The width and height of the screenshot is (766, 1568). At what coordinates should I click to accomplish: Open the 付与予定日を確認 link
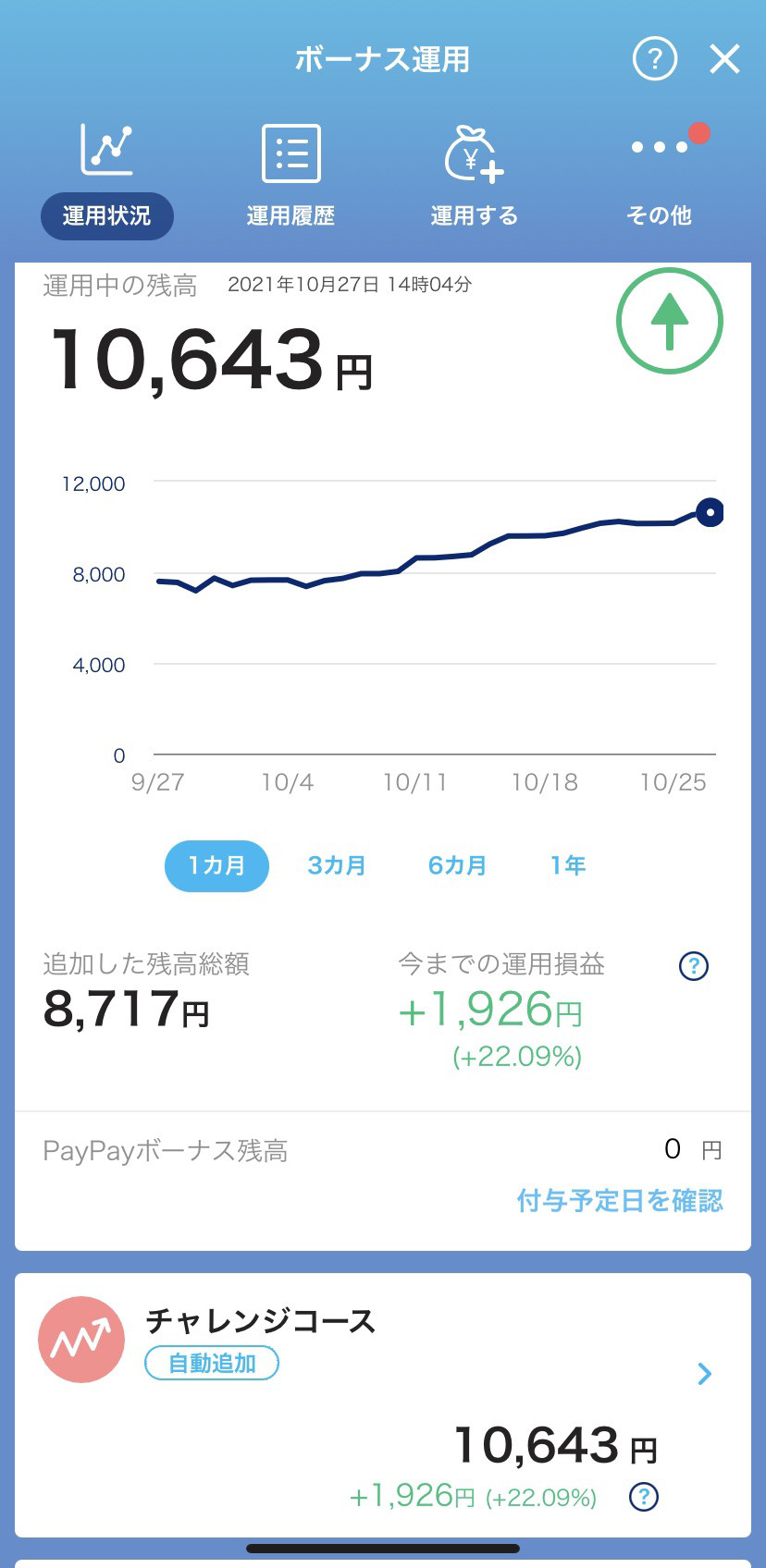pyautogui.click(x=620, y=1200)
